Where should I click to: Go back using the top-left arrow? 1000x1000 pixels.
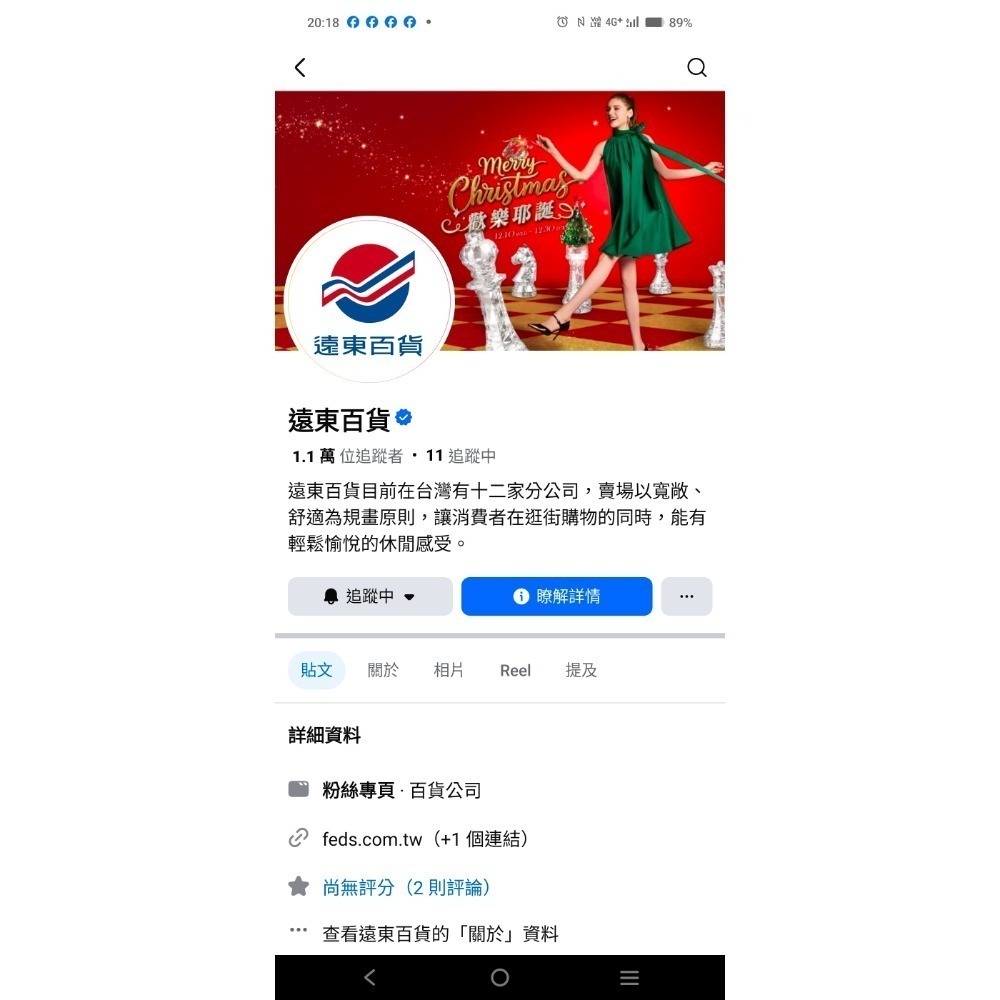click(x=300, y=67)
